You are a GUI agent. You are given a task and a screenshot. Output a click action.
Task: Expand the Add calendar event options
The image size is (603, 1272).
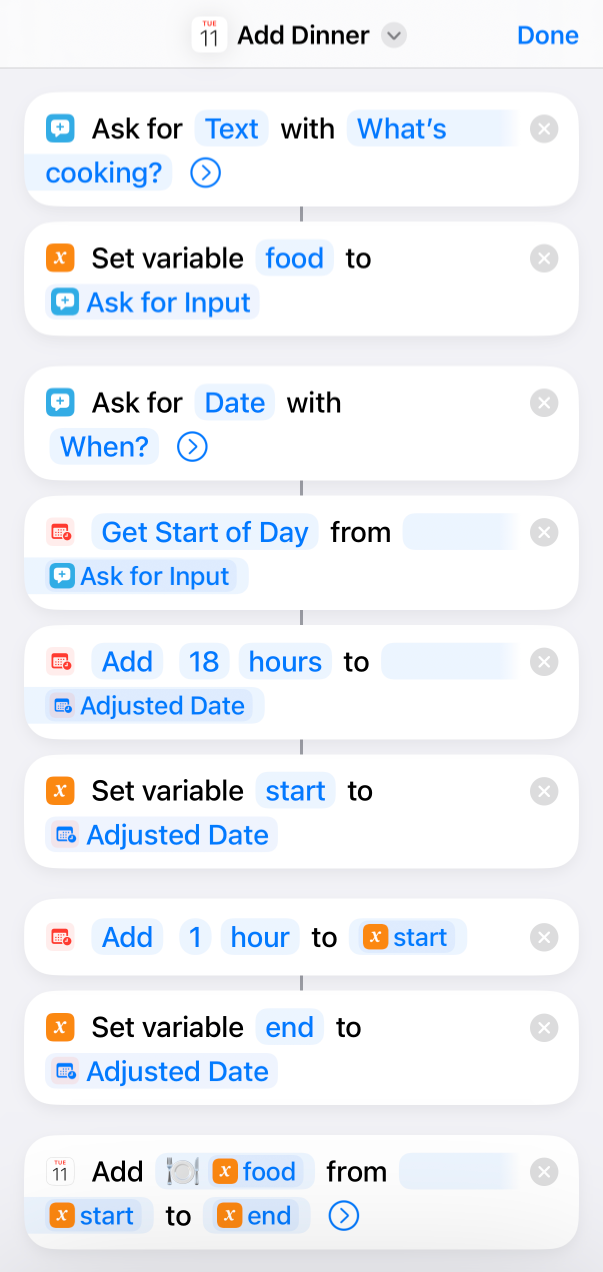click(x=343, y=1216)
